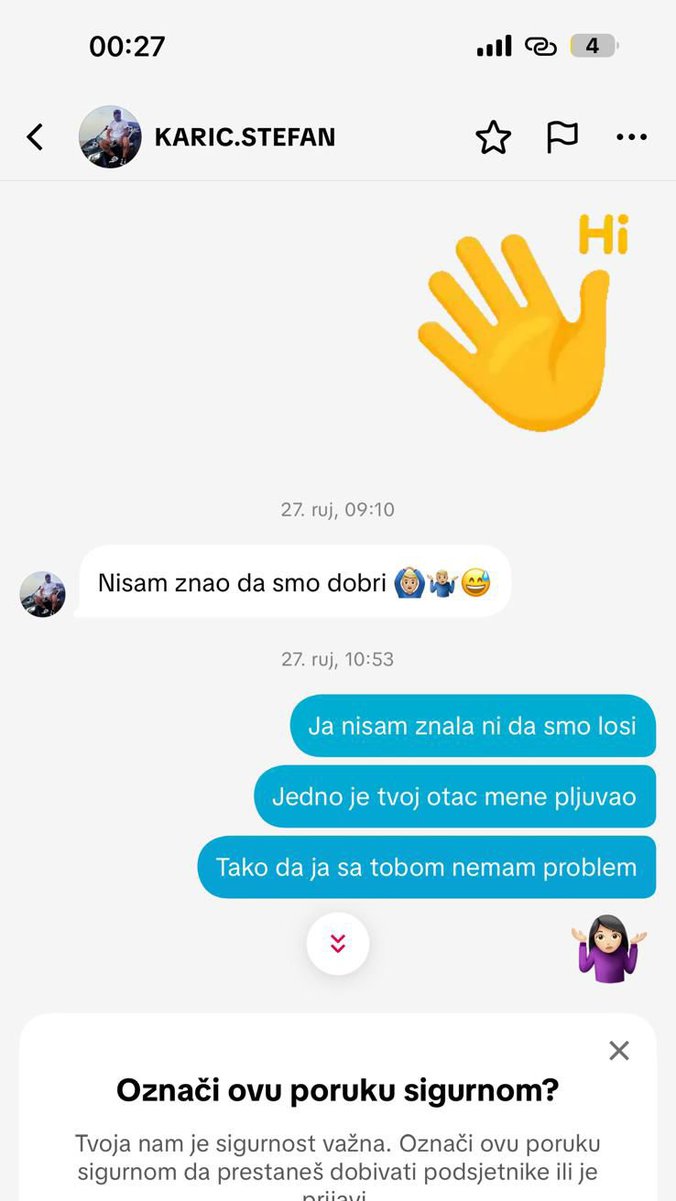This screenshot has height=1201, width=676.
Task: Open KARIC.STEFAN's profile picture in header
Action: (110, 137)
